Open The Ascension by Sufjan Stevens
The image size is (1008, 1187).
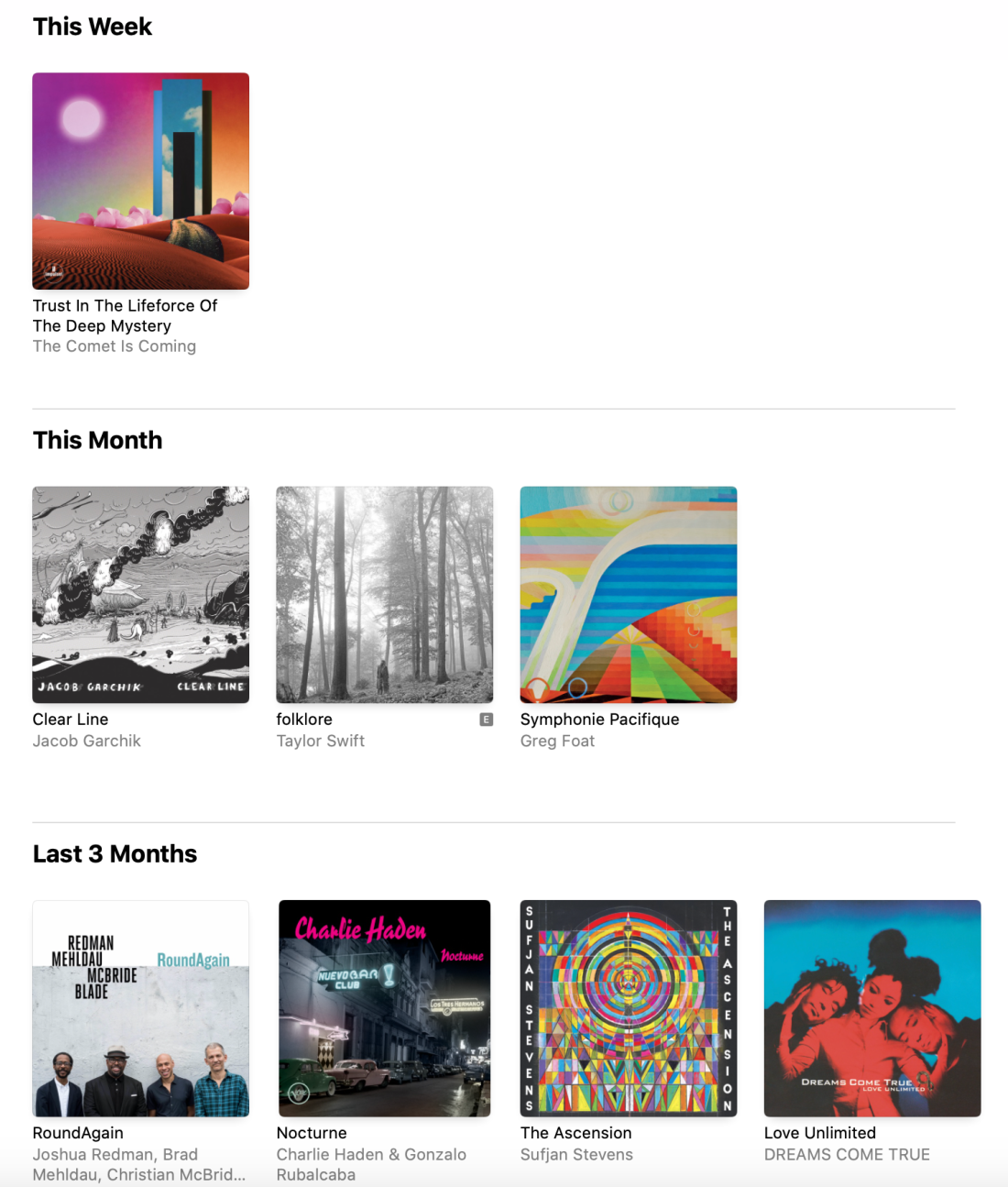click(x=628, y=1007)
